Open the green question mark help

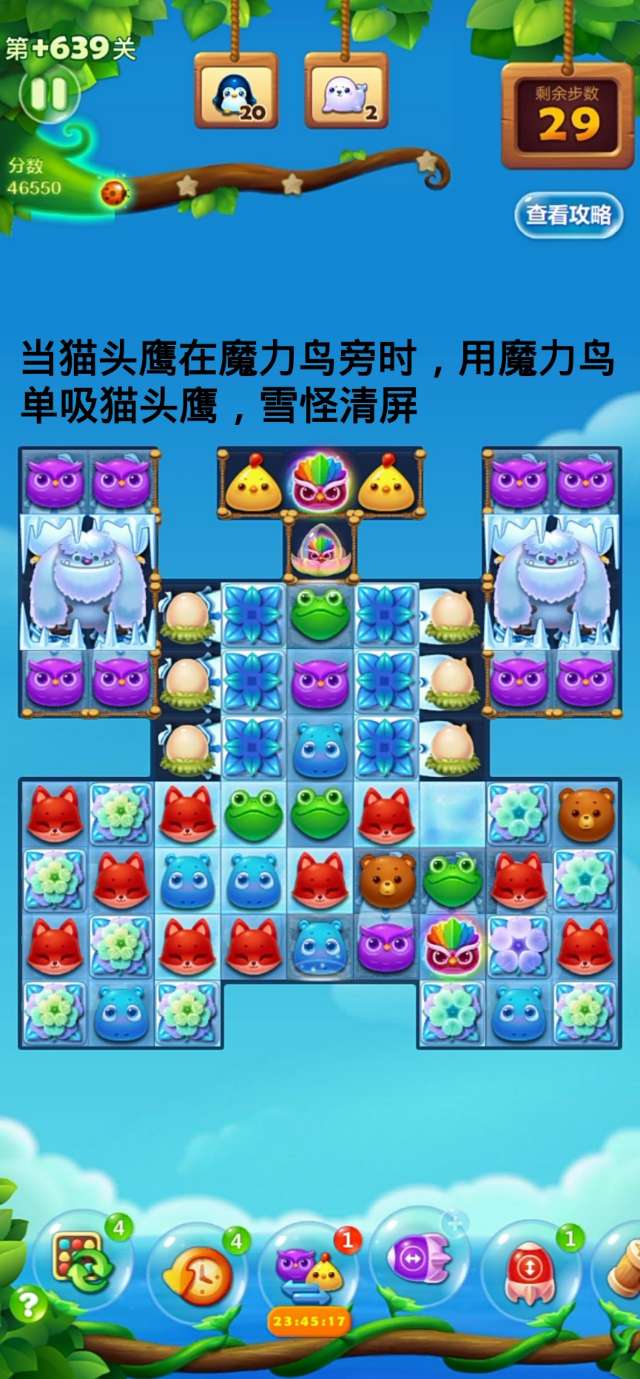pyautogui.click(x=29, y=1304)
